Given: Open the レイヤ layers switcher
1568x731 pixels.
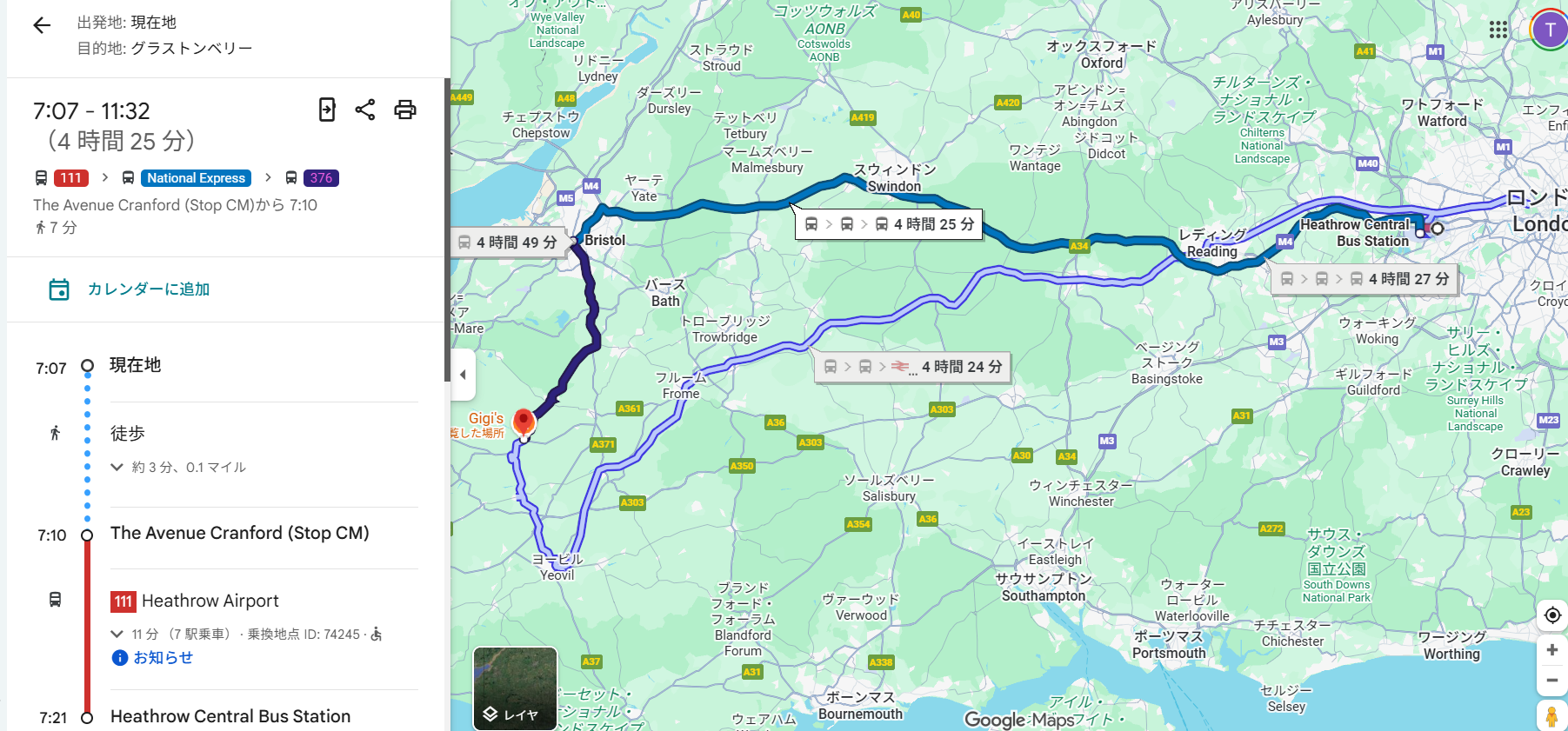Looking at the screenshot, I should (x=515, y=688).
